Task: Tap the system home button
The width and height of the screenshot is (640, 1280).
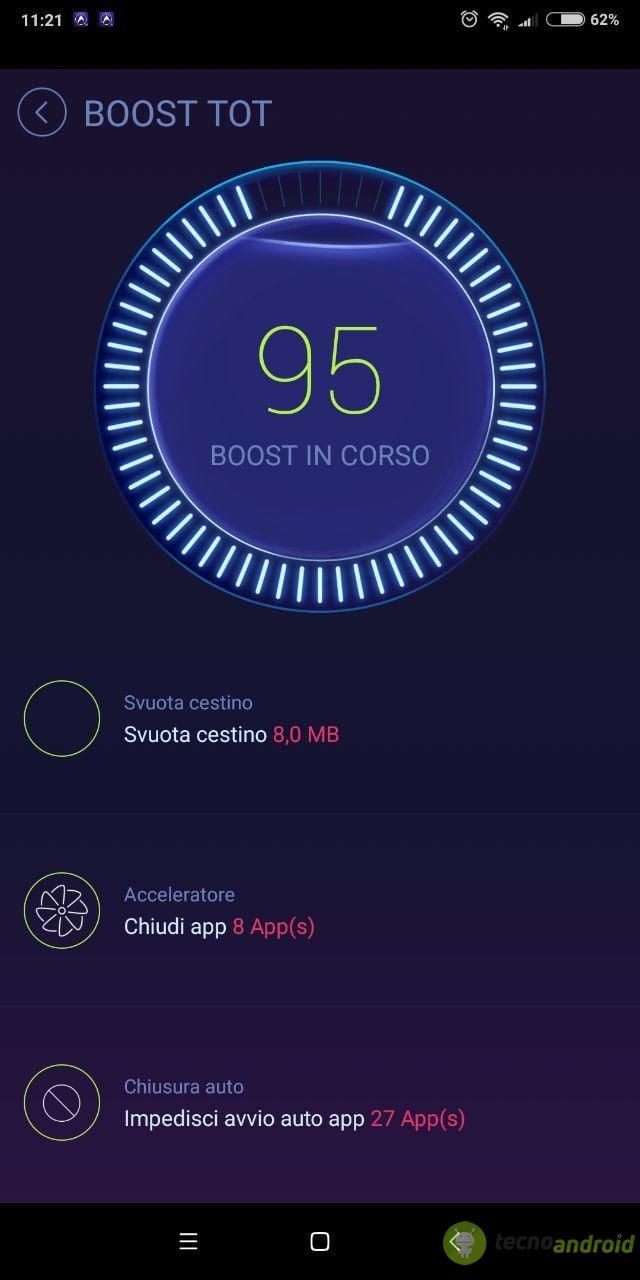Action: 320,1242
